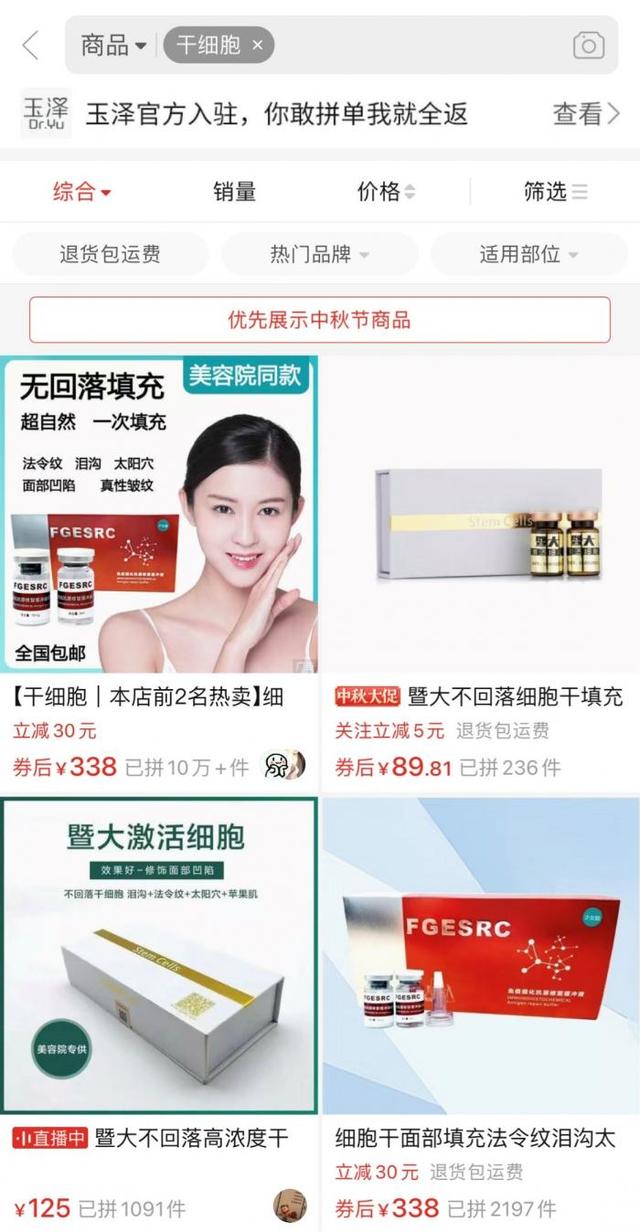This screenshot has height=1232, width=640.
Task: Sort results by 综合
Action: pyautogui.click(x=81, y=192)
